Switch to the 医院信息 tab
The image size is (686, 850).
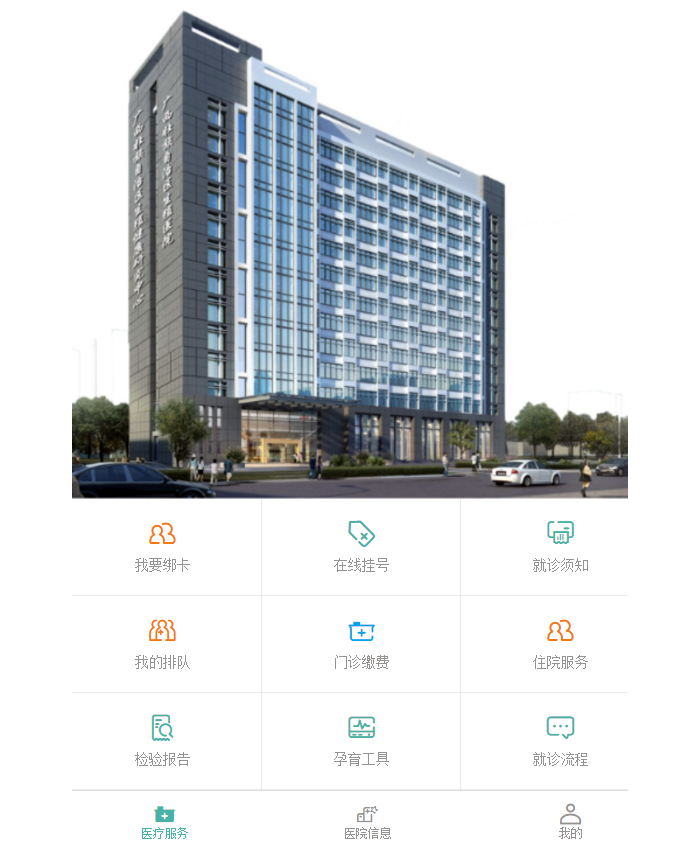pyautogui.click(x=367, y=822)
